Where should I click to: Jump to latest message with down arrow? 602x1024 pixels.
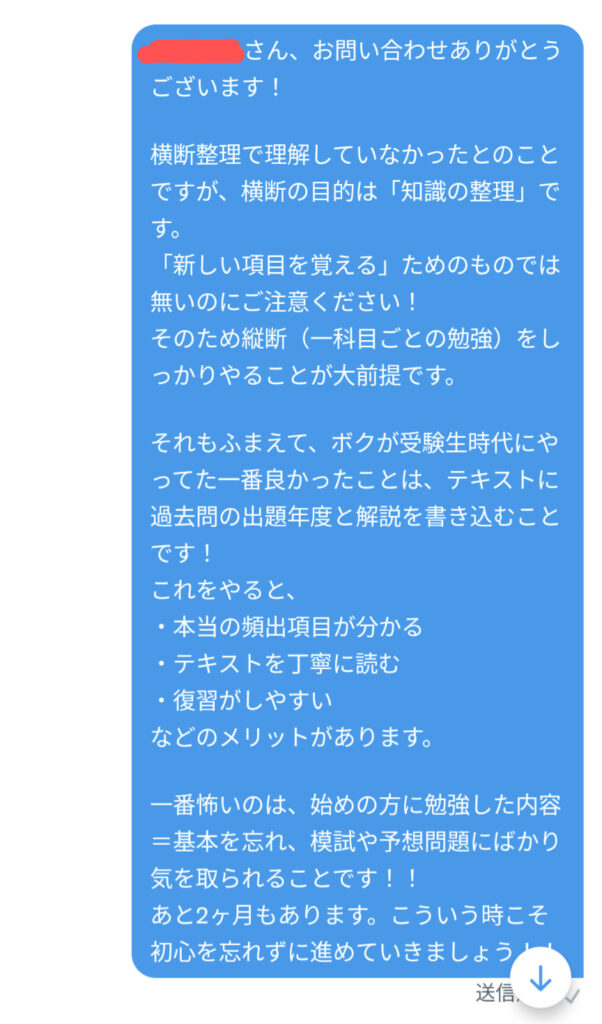541,978
